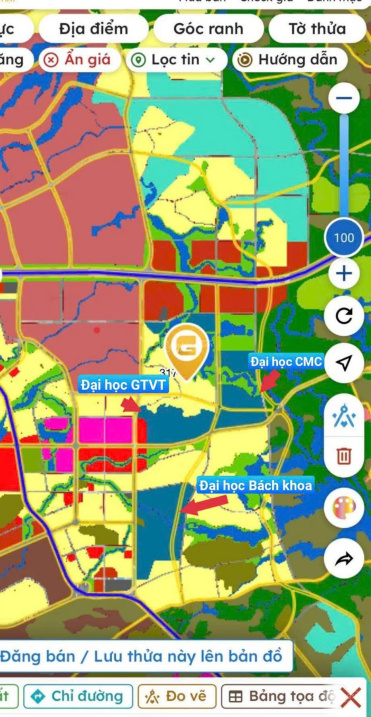Open Bảng tọa độ coordinates table
Screen dimensions: 371x717
[282, 696]
